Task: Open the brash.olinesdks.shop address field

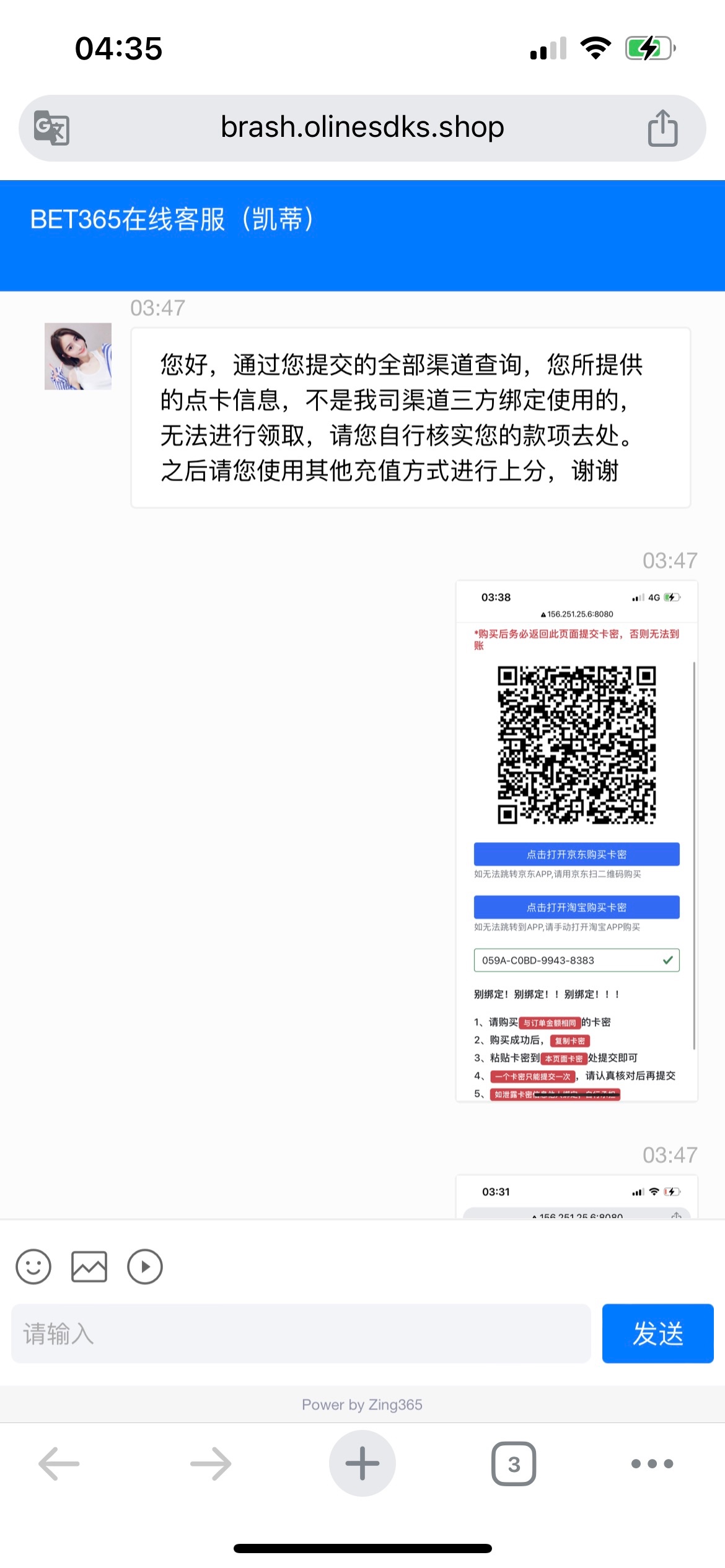Action: (x=362, y=128)
